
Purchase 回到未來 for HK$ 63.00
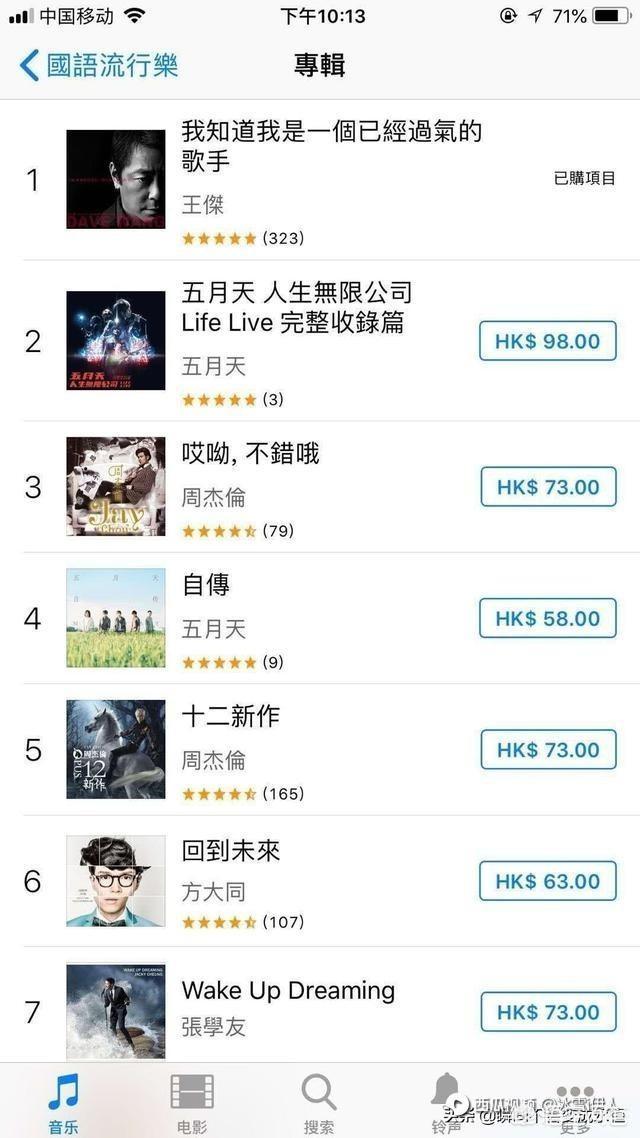[547, 881]
